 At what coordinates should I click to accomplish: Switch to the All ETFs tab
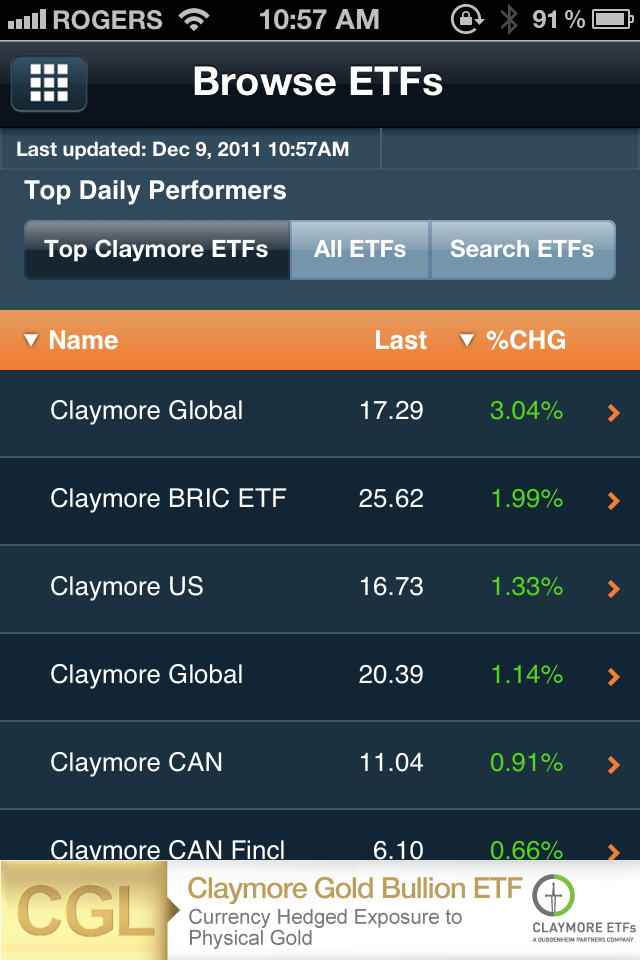pyautogui.click(x=360, y=250)
